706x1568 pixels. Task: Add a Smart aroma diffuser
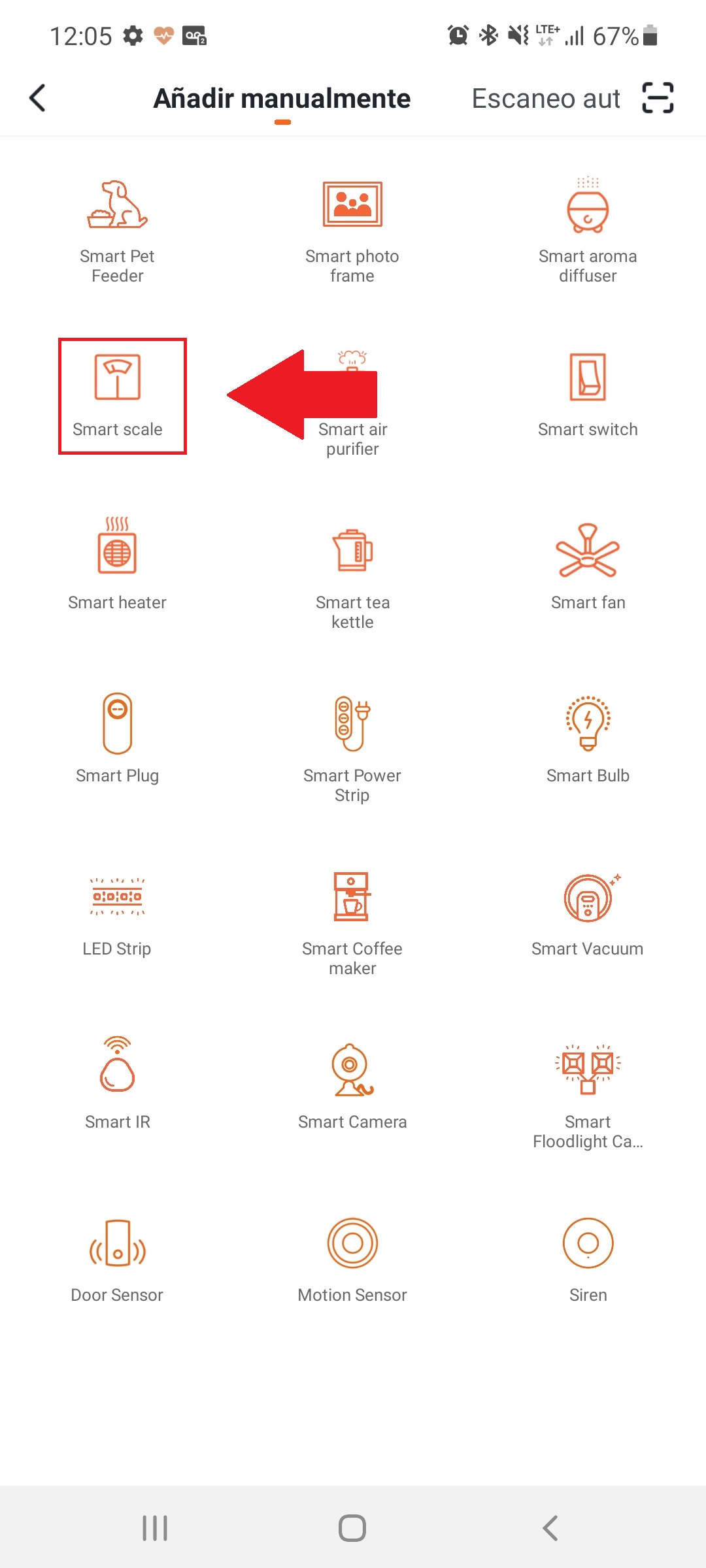[x=588, y=229]
